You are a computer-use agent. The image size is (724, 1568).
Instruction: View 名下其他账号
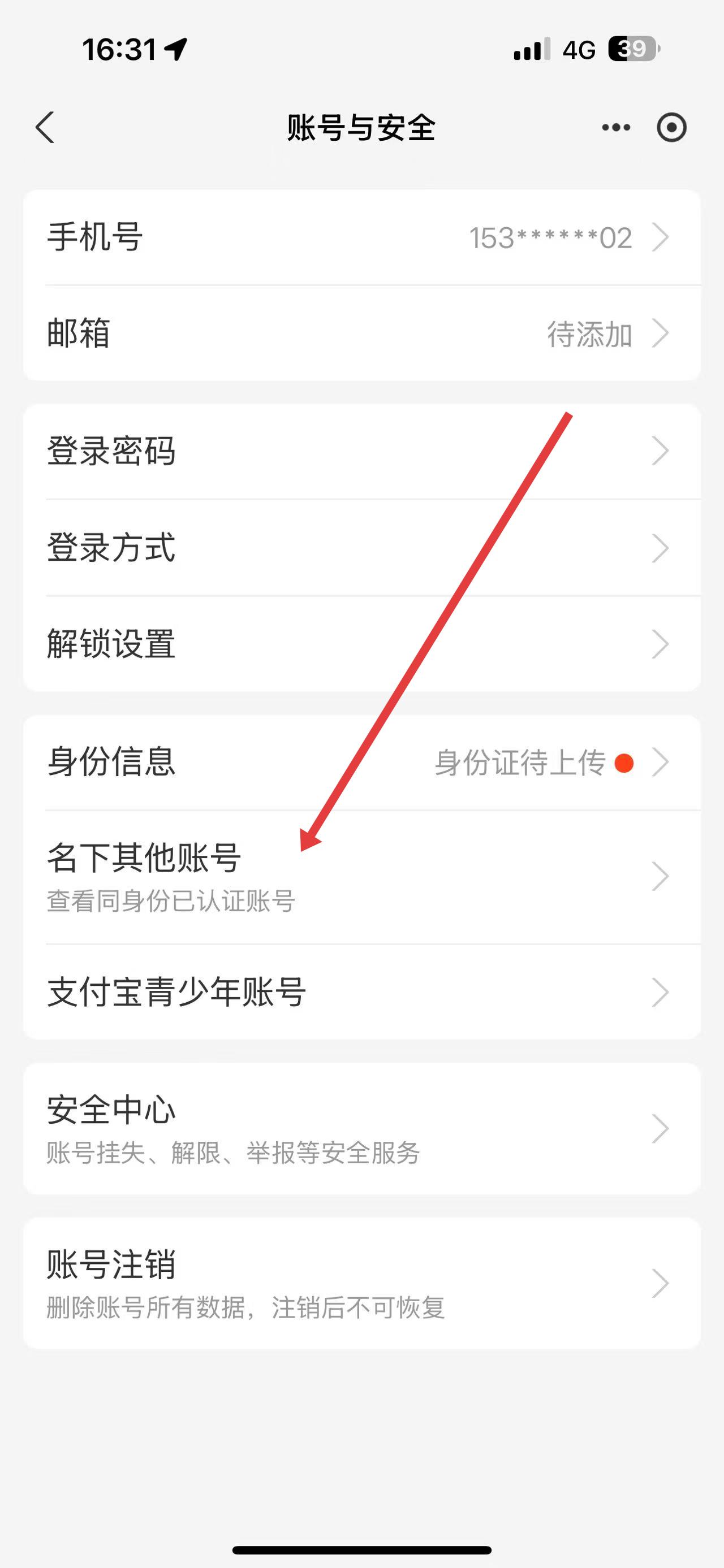coord(361,877)
